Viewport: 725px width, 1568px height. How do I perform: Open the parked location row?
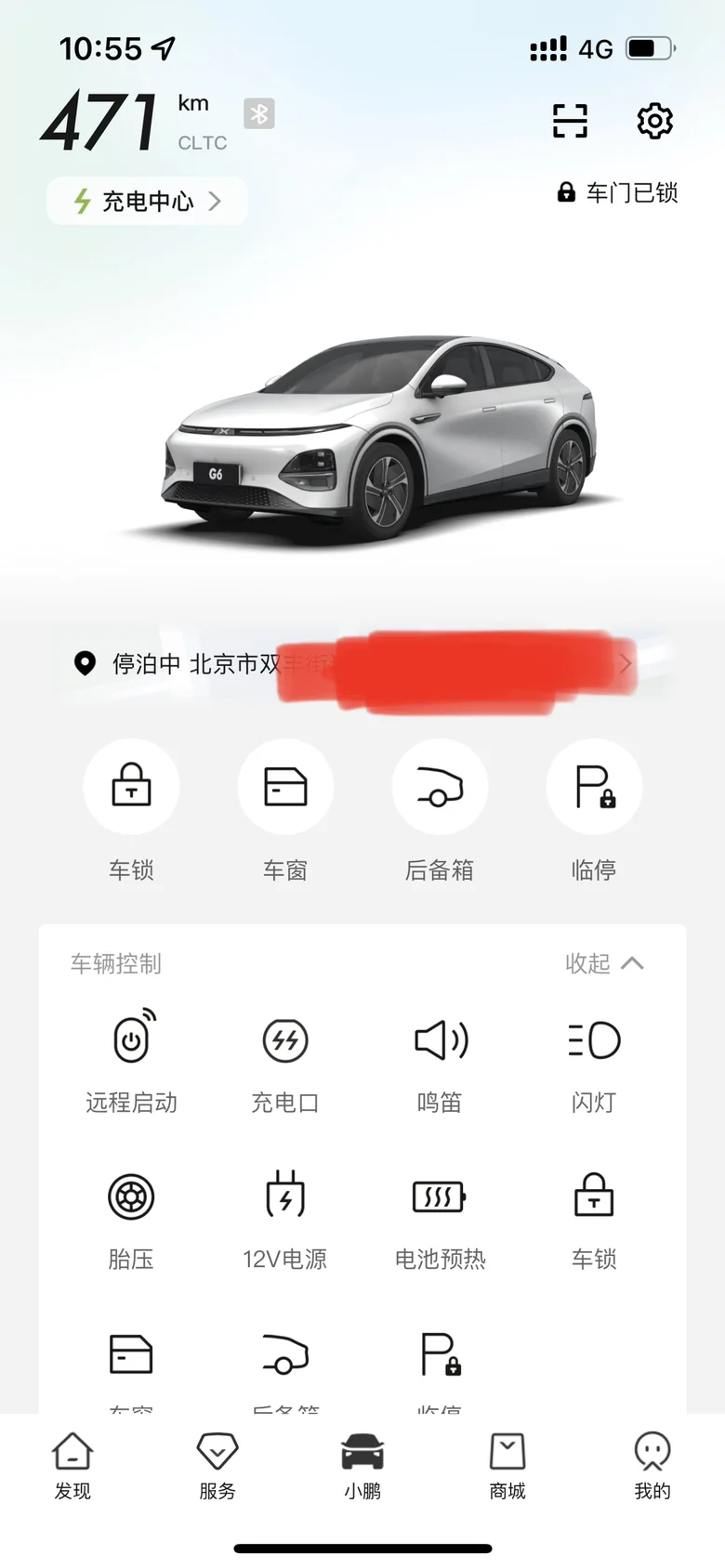[x=353, y=663]
